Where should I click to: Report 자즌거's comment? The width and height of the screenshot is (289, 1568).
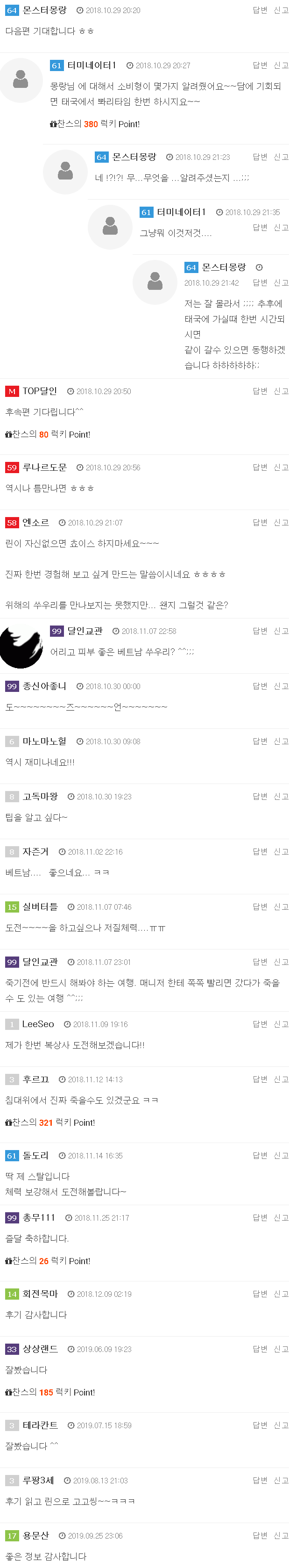pyautogui.click(x=281, y=852)
